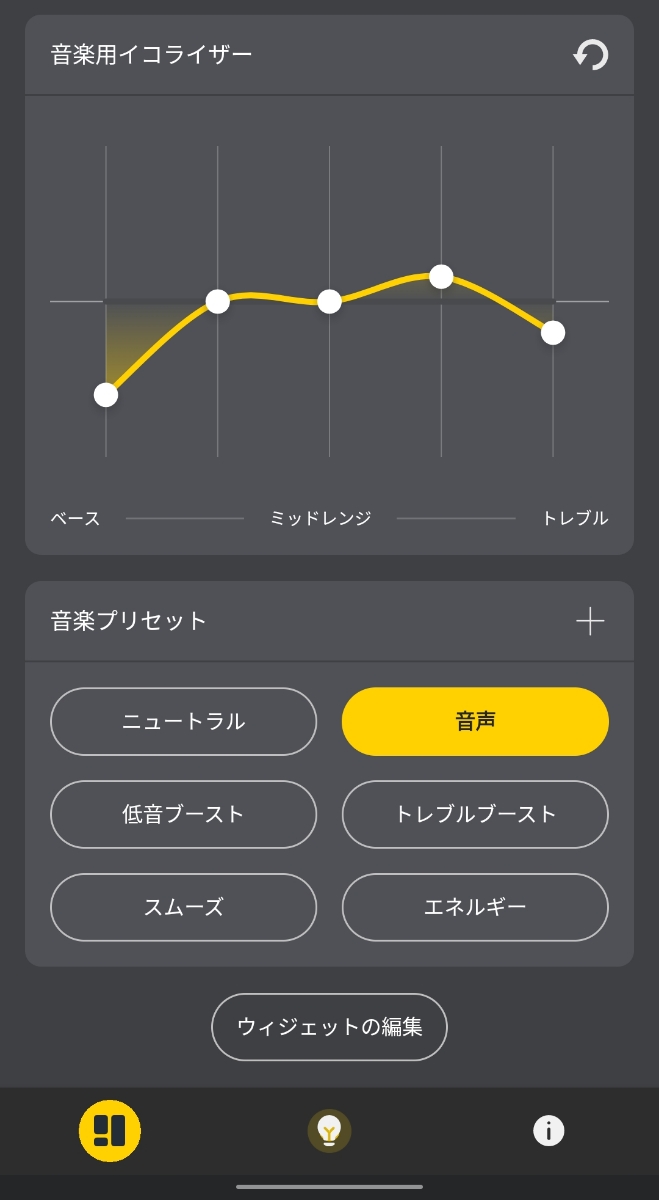Open the dashboard tab in bottom bar
The height and width of the screenshot is (1200, 659).
tap(110, 1130)
